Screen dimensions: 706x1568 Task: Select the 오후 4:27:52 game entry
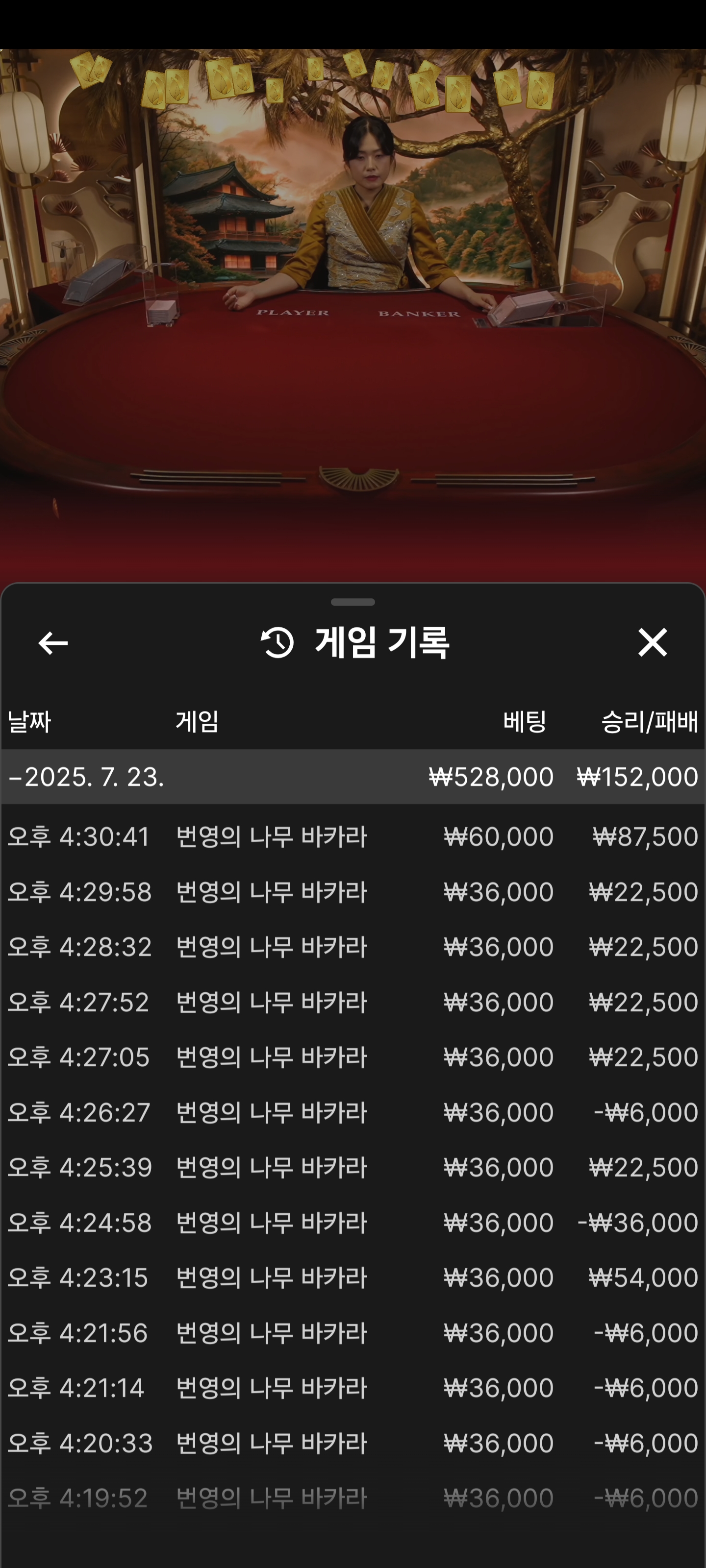(x=353, y=1003)
